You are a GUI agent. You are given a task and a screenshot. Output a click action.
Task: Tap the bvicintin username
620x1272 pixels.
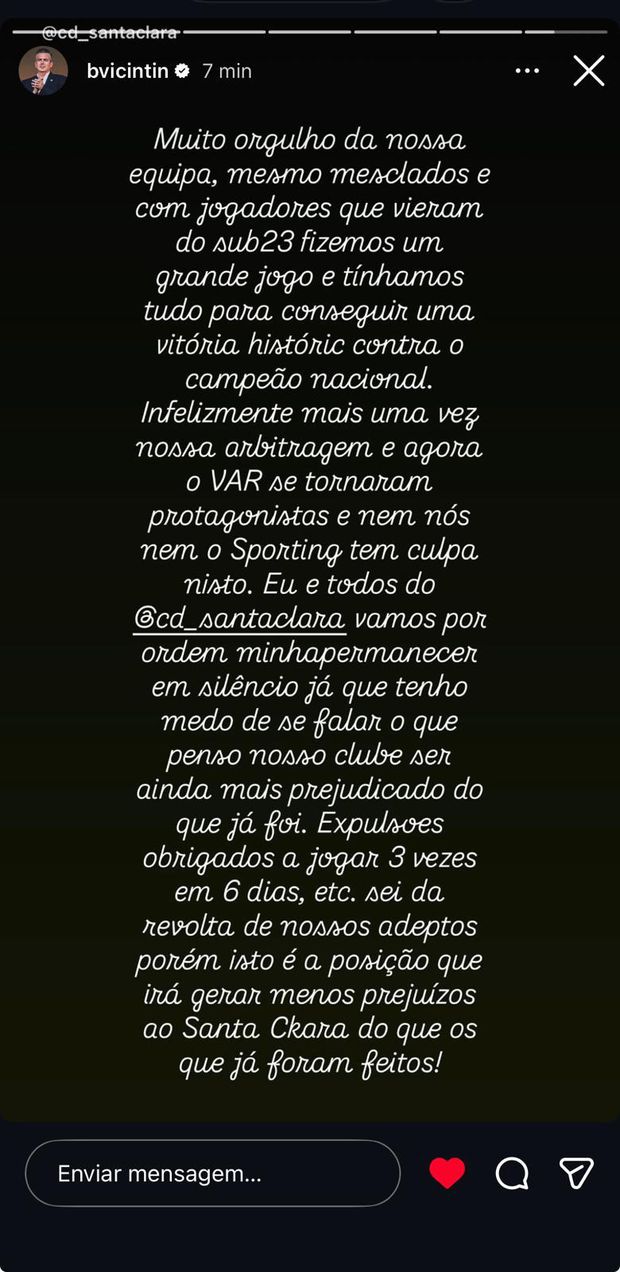(x=129, y=71)
